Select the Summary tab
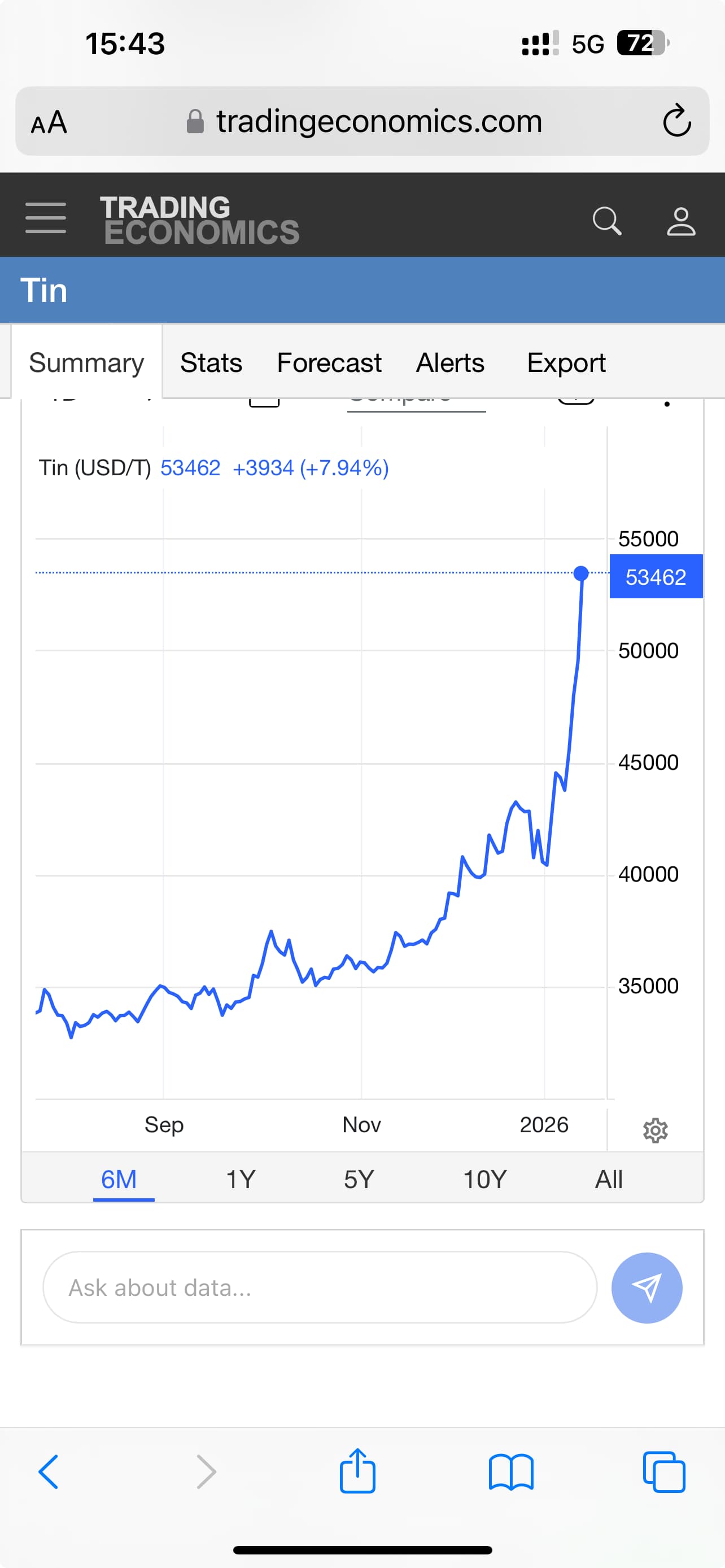Image resolution: width=725 pixels, height=1568 pixels. pos(86,363)
